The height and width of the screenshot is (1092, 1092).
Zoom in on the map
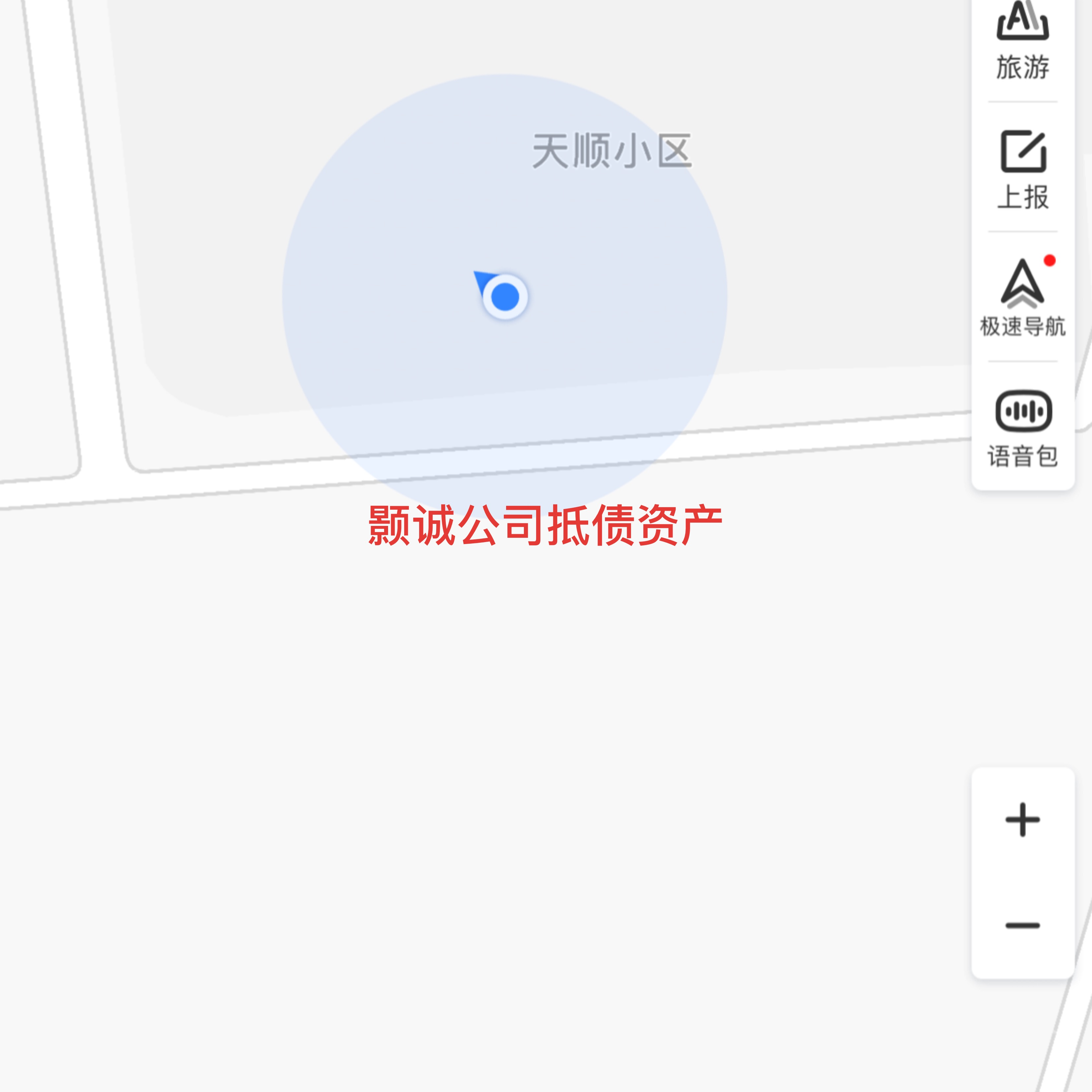[1022, 820]
